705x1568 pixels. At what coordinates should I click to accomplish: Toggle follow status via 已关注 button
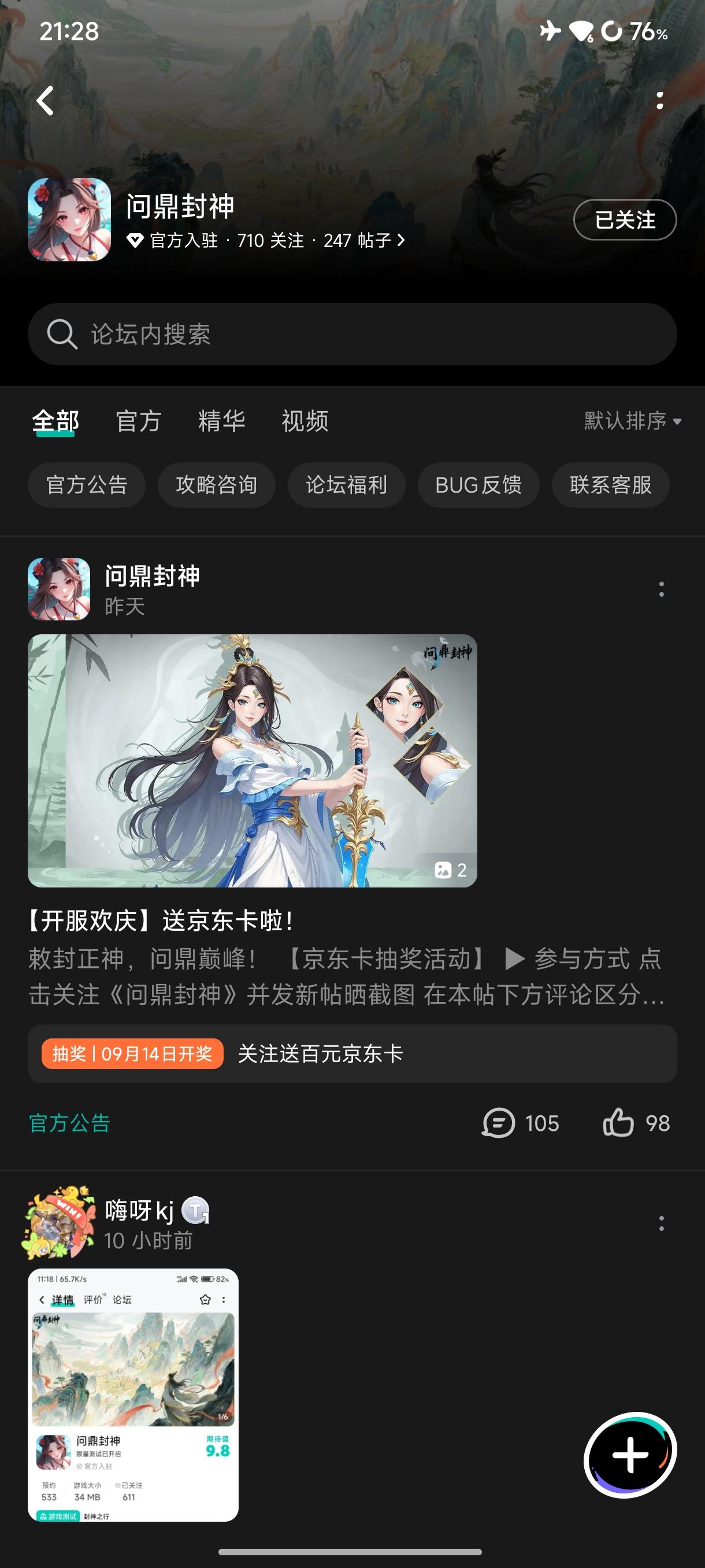point(624,221)
